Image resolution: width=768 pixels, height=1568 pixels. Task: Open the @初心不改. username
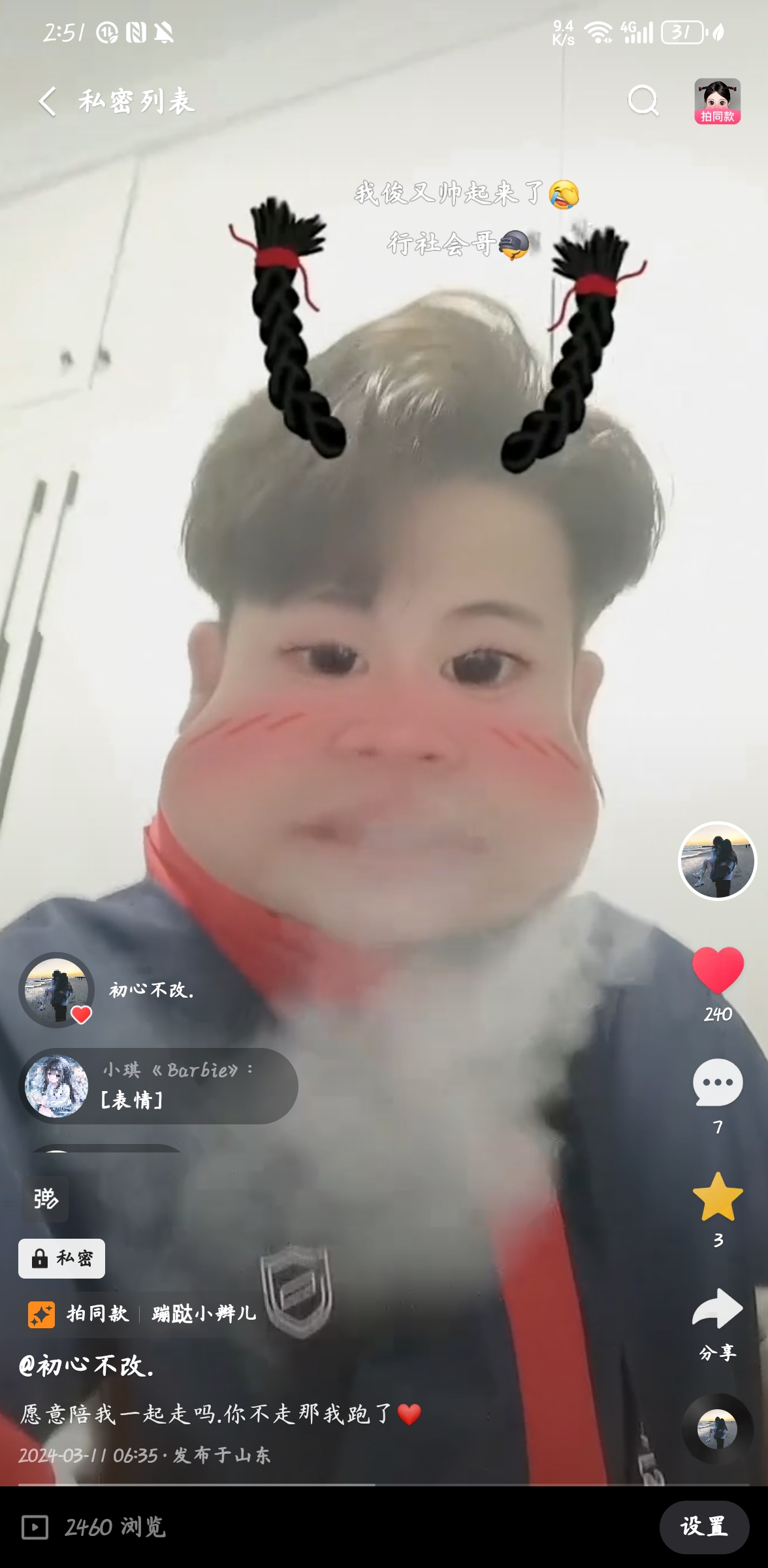(86, 1365)
